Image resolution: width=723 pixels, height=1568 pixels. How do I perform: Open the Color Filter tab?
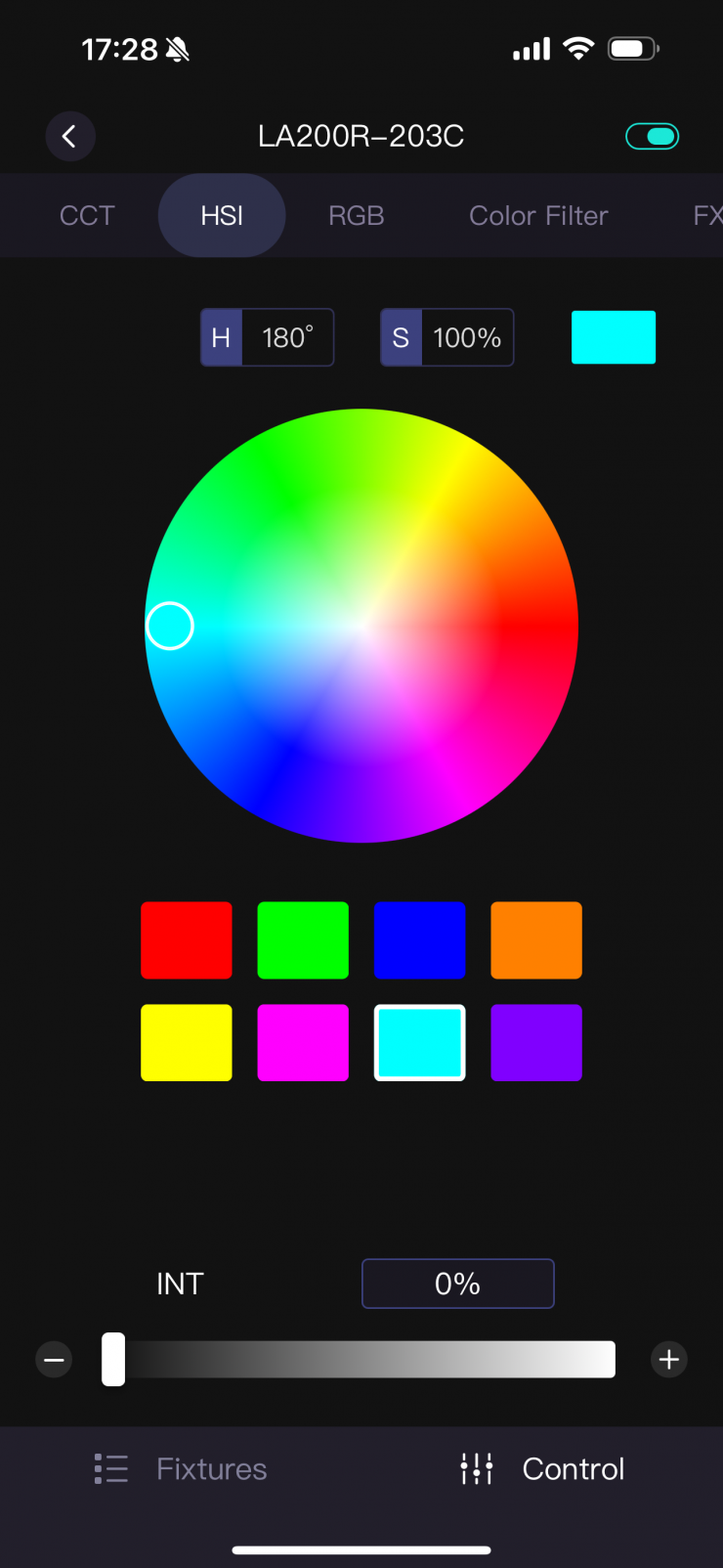[538, 215]
